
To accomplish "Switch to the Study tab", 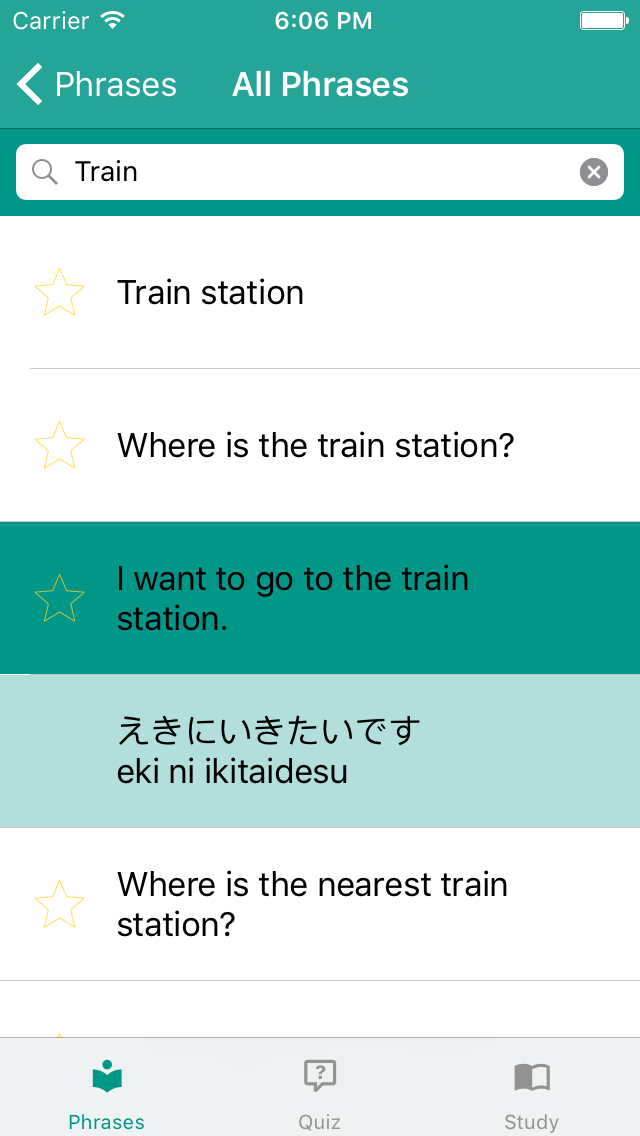I will 532,1094.
